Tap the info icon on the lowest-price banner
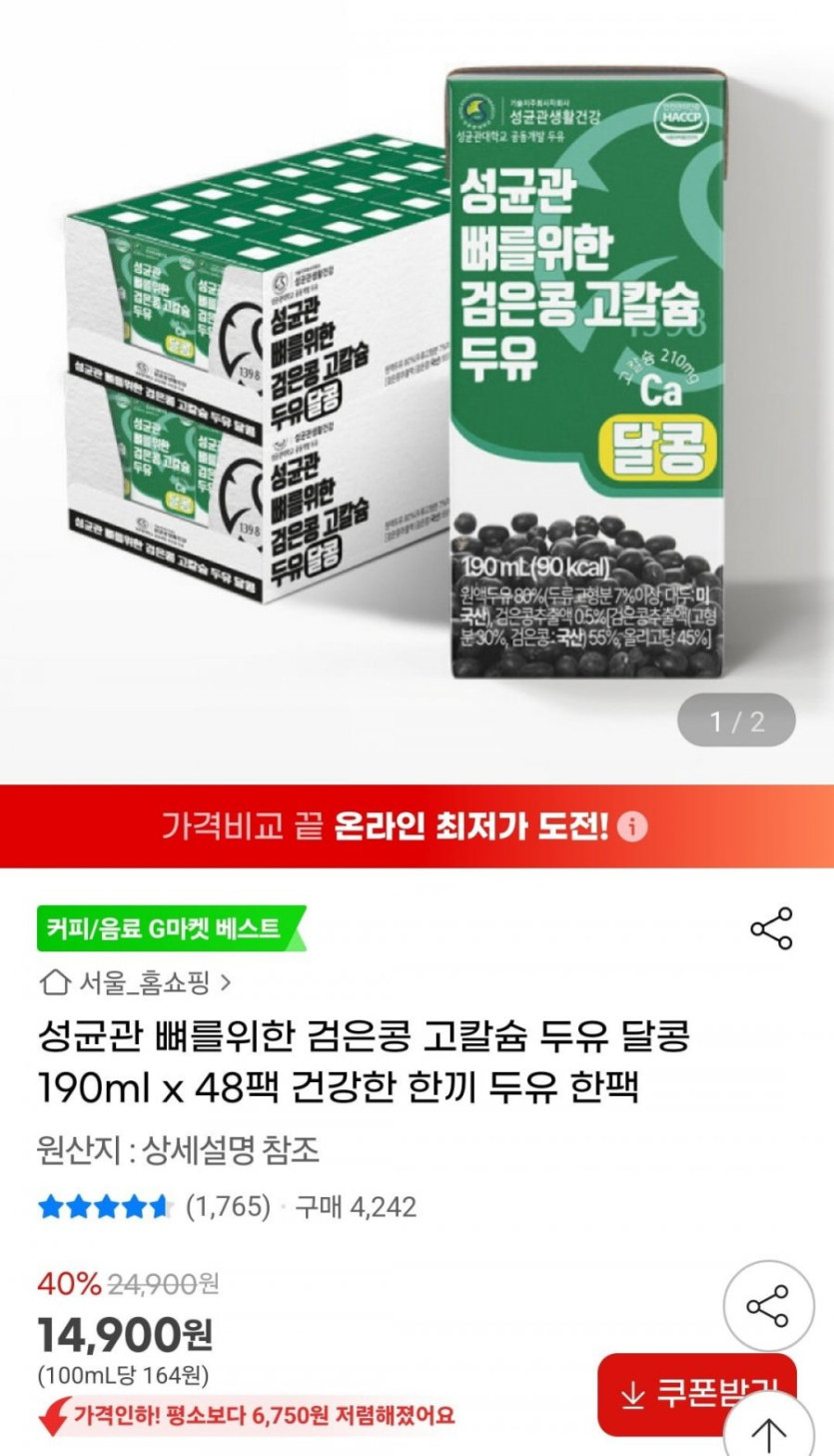This screenshot has height=1456, width=834. (x=632, y=827)
